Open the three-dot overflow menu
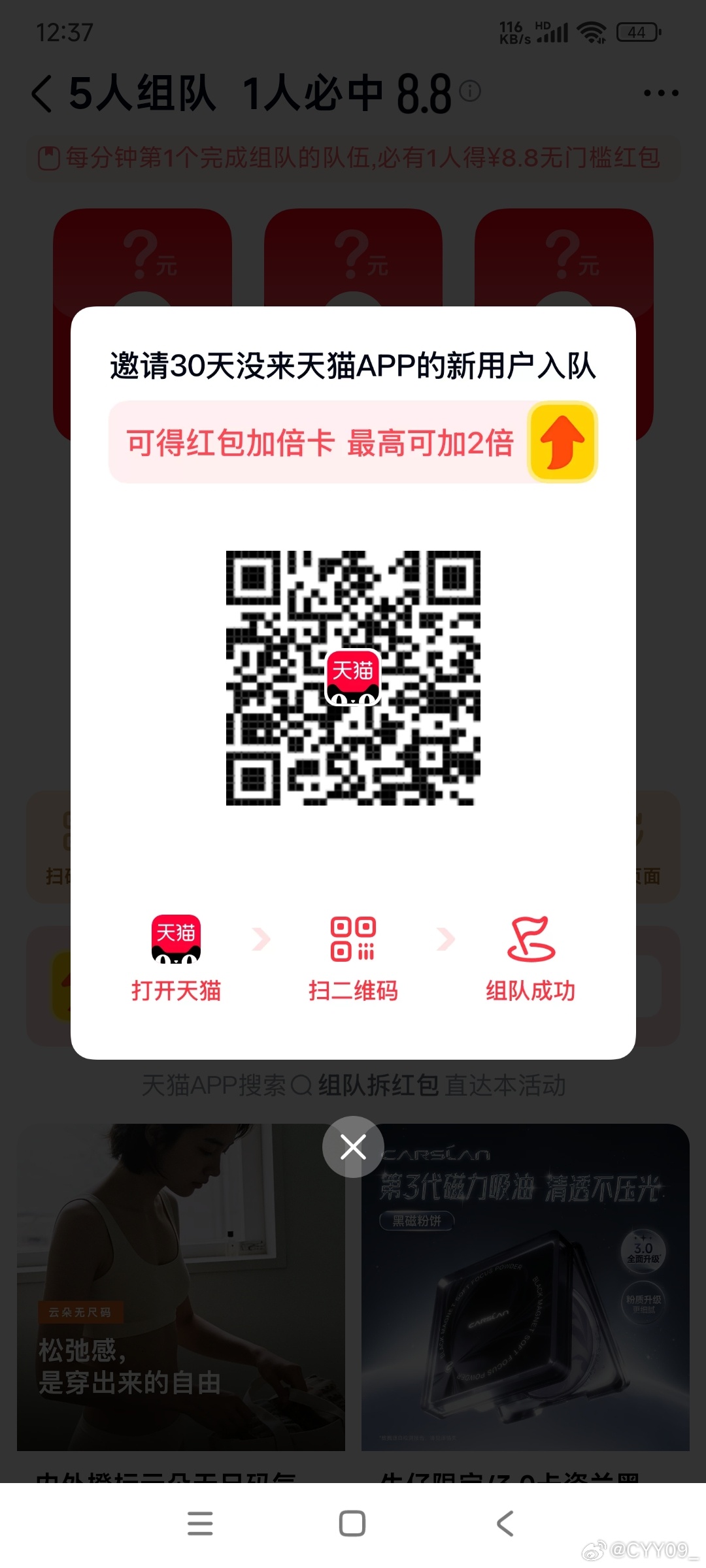Screen dimensions: 706x1568 click(x=660, y=93)
